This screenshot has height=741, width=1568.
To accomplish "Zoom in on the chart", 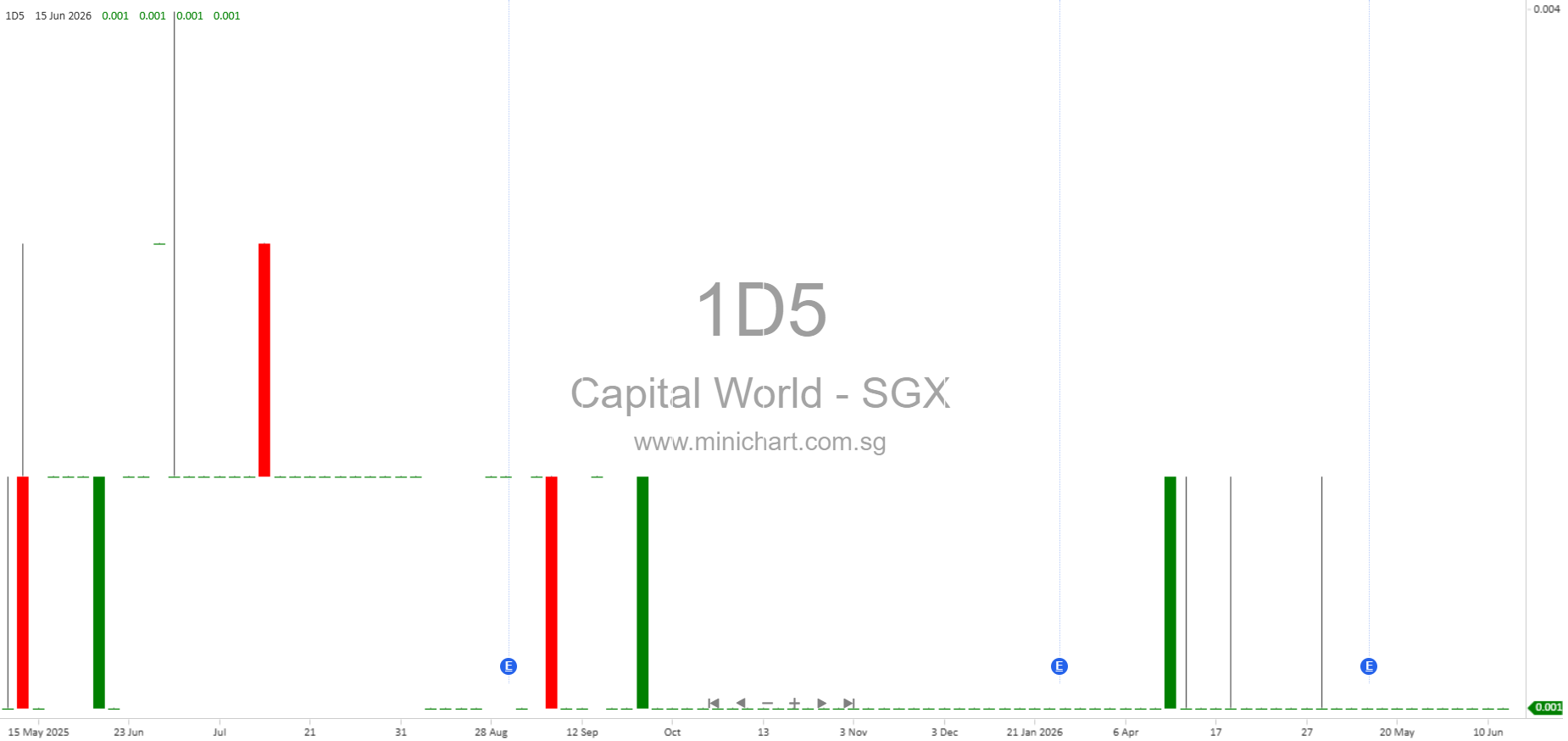I will point(794,703).
